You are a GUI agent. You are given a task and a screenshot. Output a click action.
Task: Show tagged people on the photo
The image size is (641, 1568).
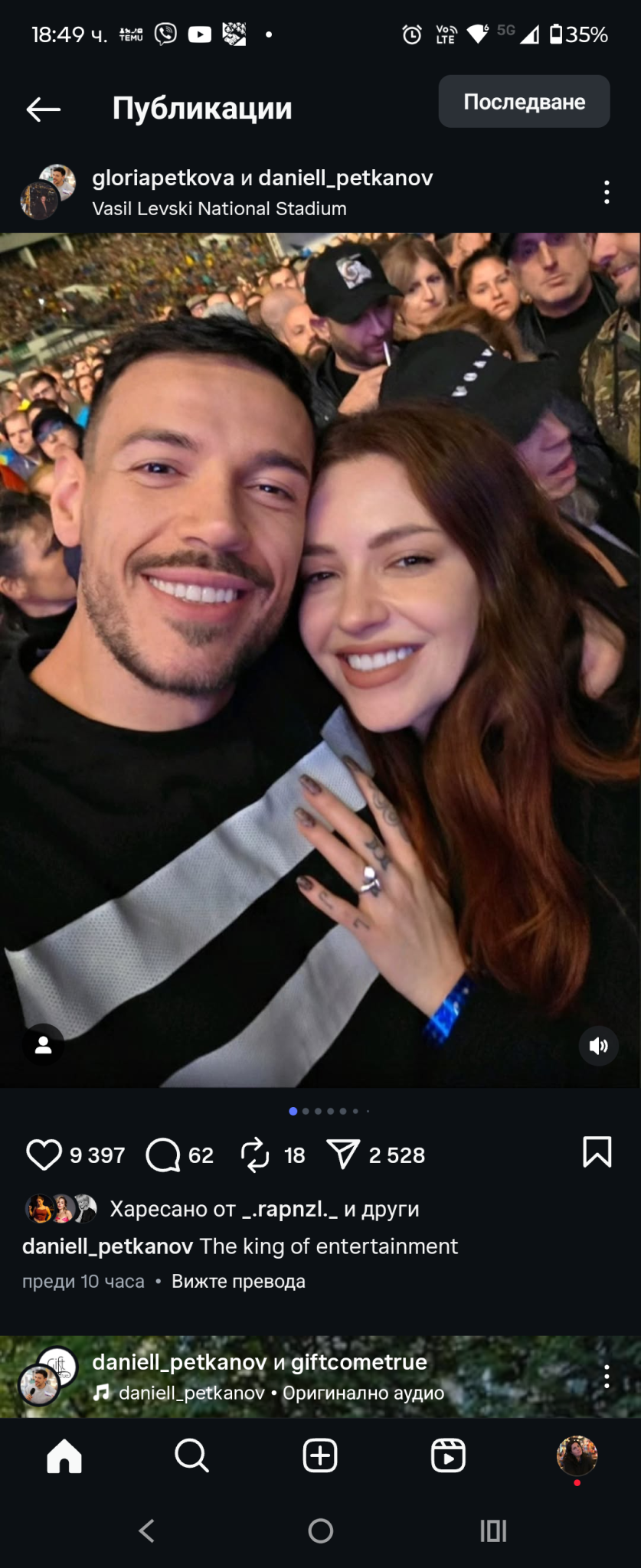coord(43,1045)
